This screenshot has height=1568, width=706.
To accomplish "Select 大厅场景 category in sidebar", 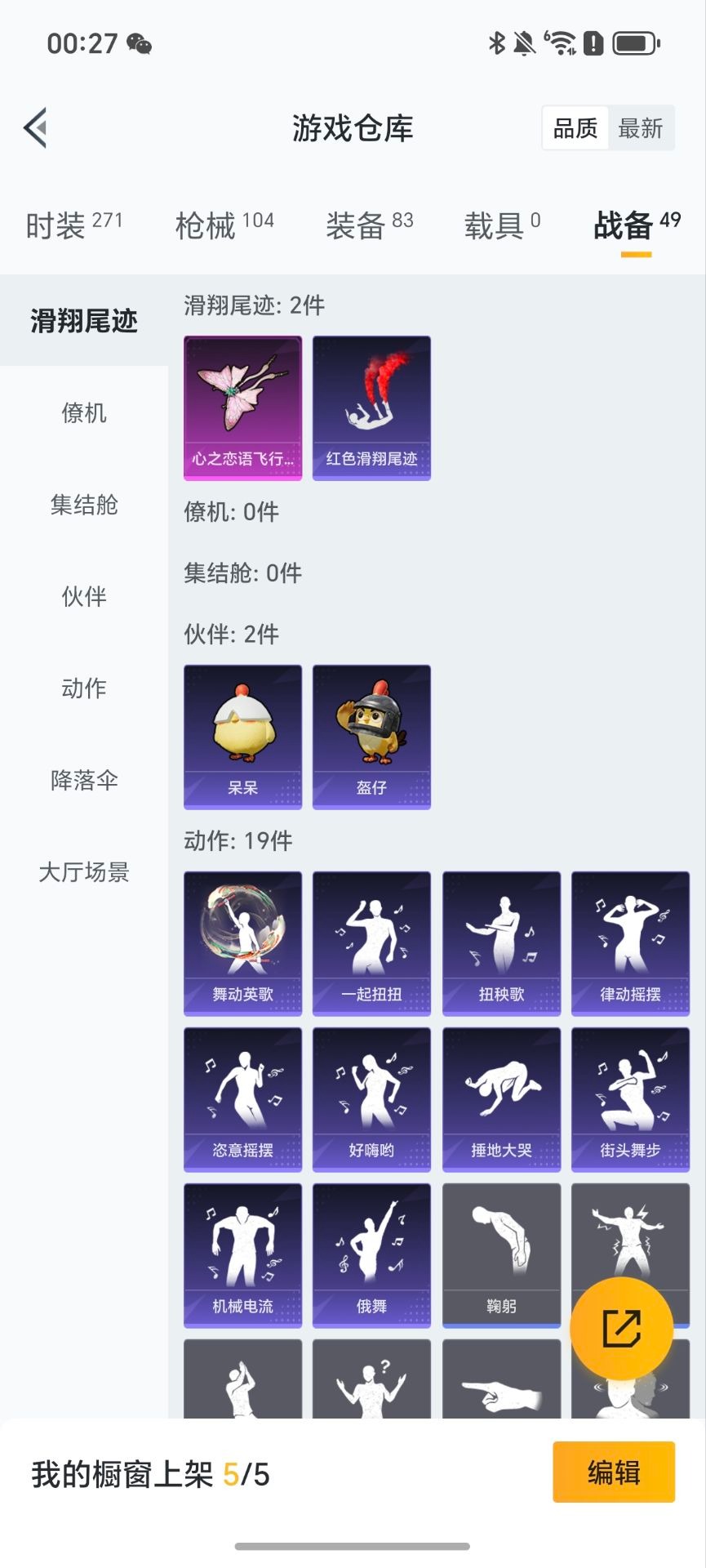I will [x=82, y=872].
